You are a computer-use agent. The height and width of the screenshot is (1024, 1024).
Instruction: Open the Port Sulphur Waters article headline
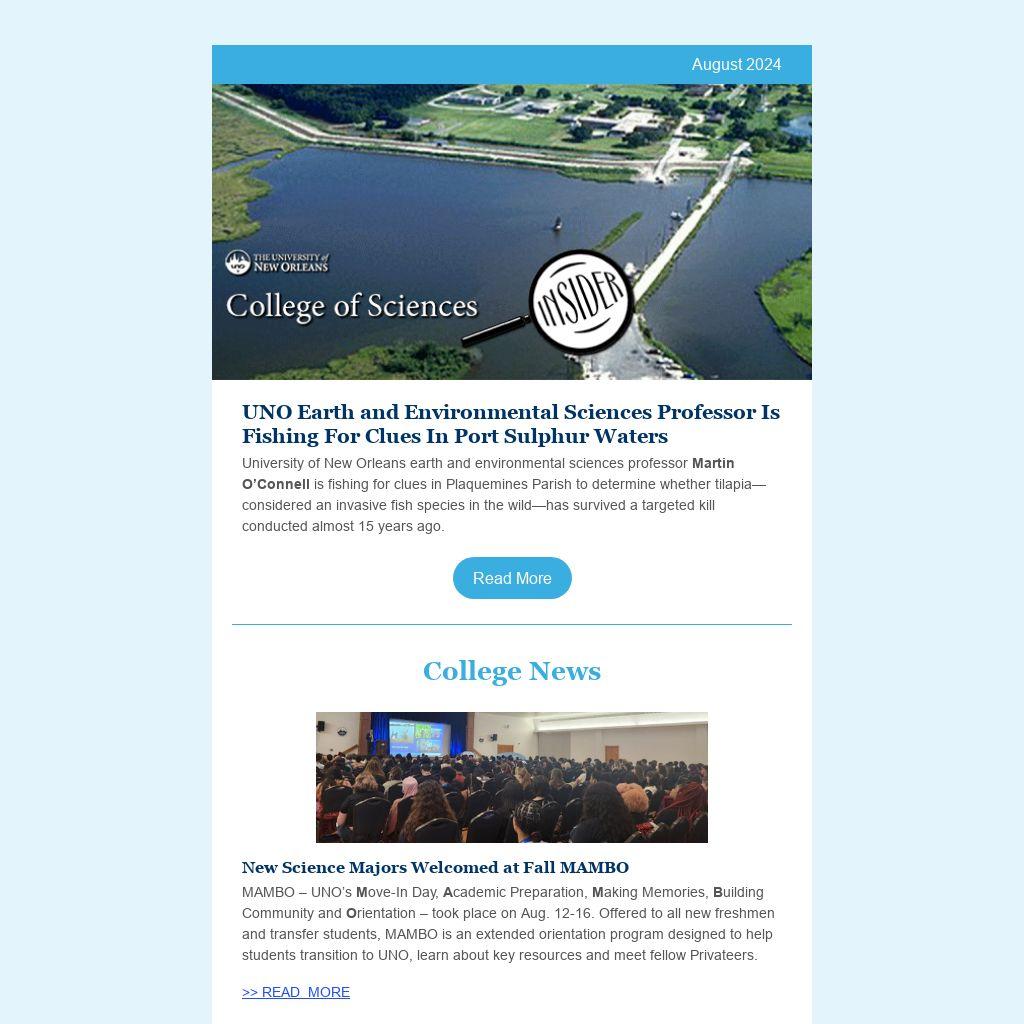510,424
